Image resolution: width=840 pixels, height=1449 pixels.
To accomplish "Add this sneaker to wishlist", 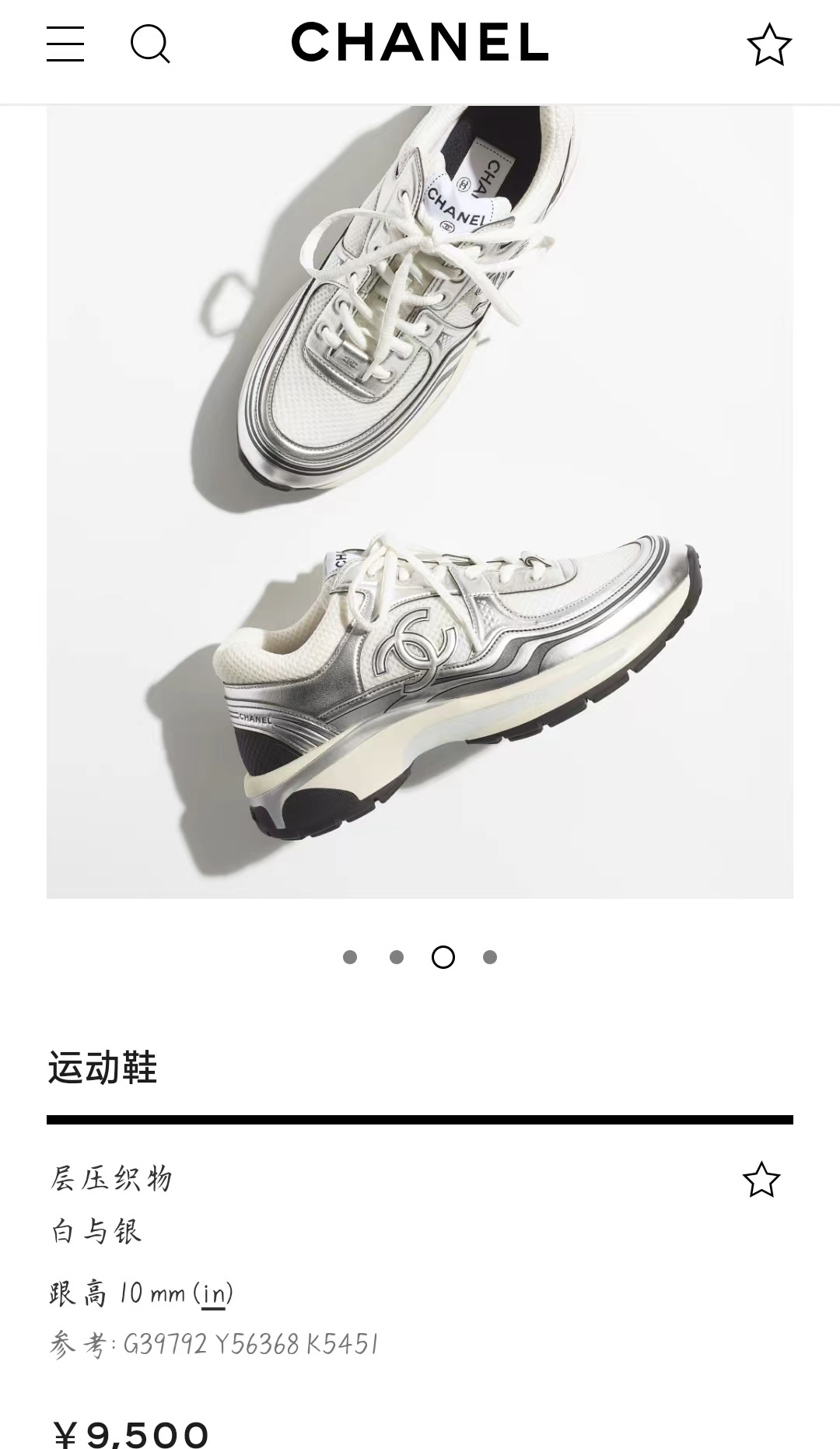I will coord(761,1180).
